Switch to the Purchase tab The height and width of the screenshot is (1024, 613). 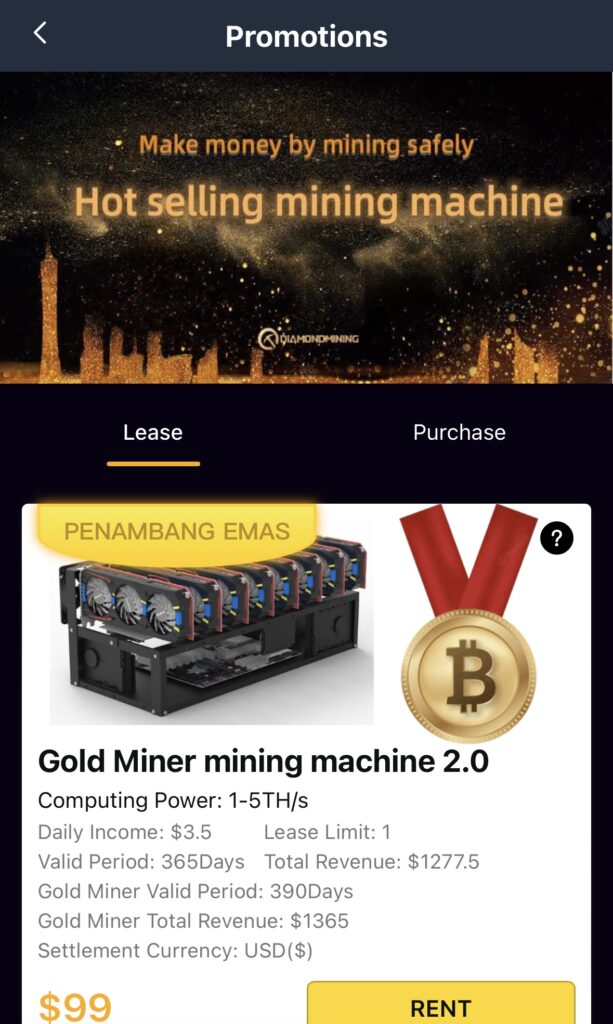[x=459, y=433]
